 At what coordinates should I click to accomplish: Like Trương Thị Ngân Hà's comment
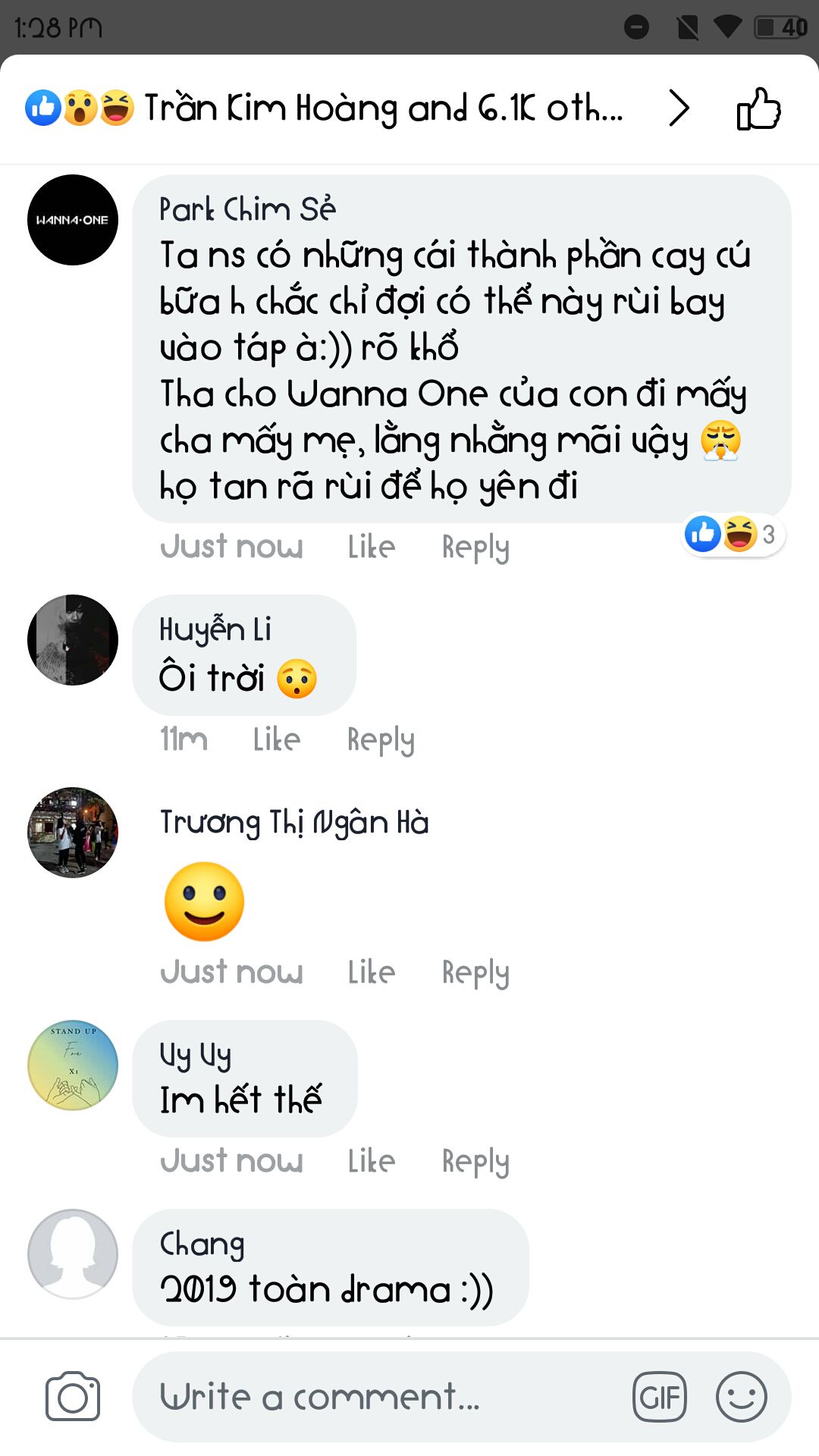click(x=371, y=972)
